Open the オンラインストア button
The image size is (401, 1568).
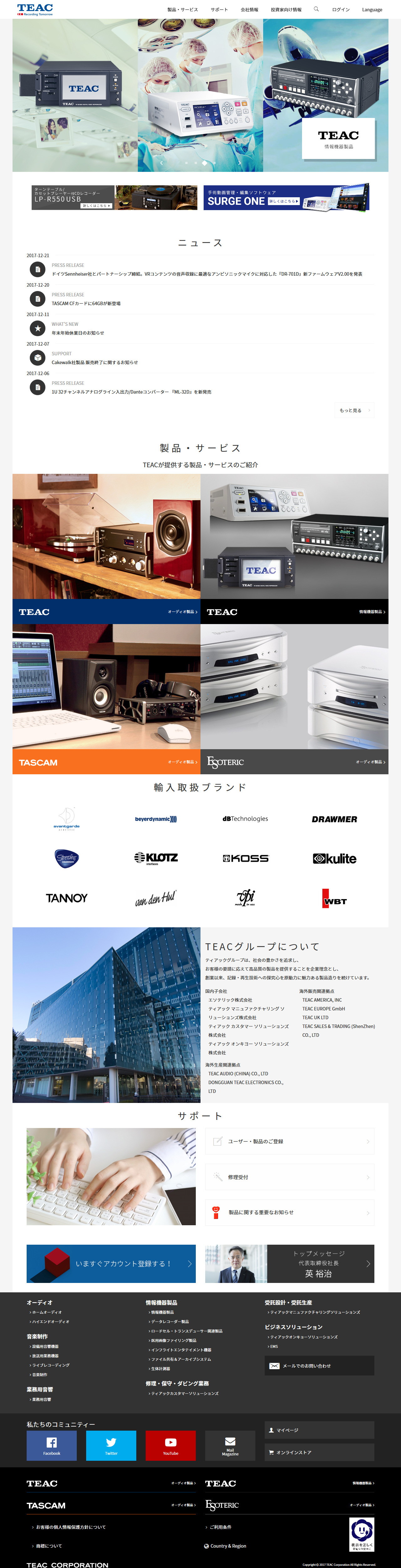319,1452
